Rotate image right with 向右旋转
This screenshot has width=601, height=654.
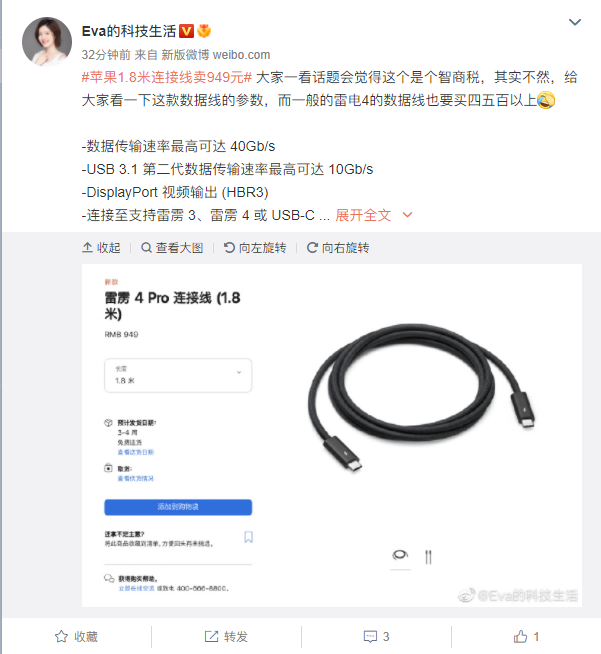click(337, 248)
